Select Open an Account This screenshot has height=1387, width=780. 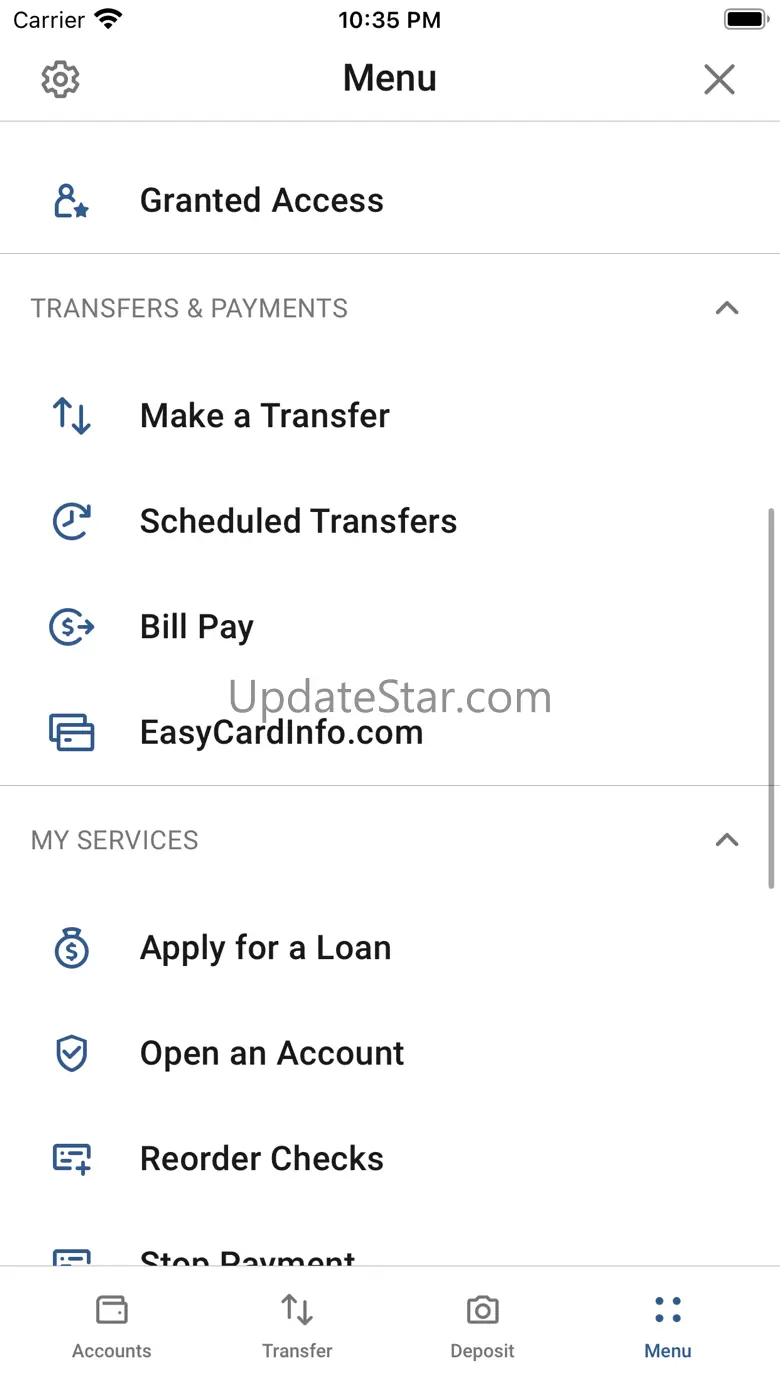tap(272, 1053)
